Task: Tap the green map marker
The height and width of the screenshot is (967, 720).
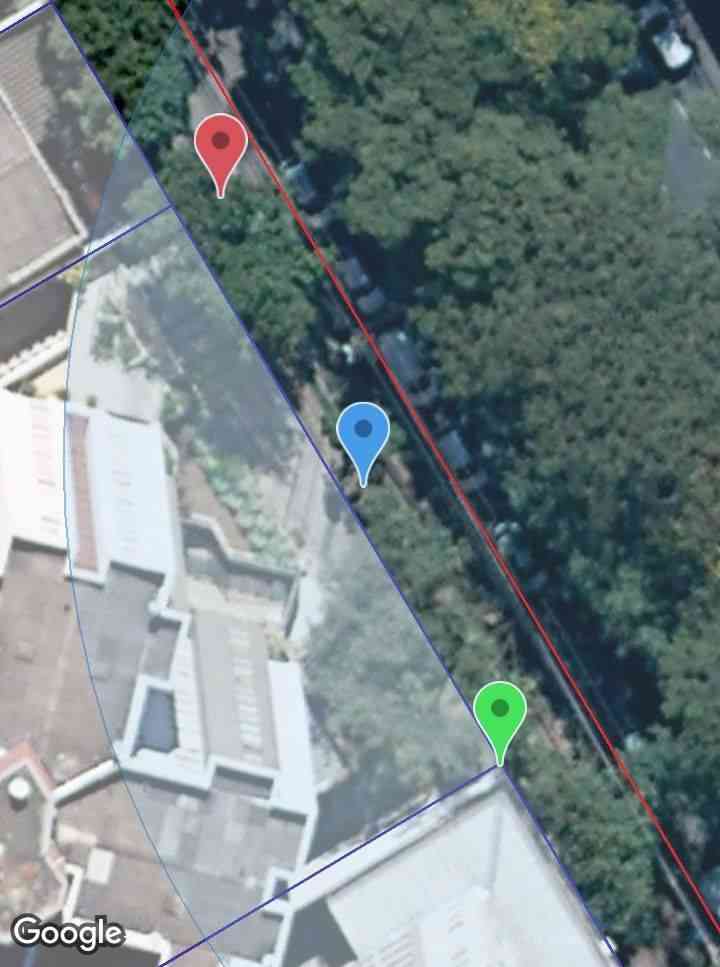Action: click(x=500, y=712)
